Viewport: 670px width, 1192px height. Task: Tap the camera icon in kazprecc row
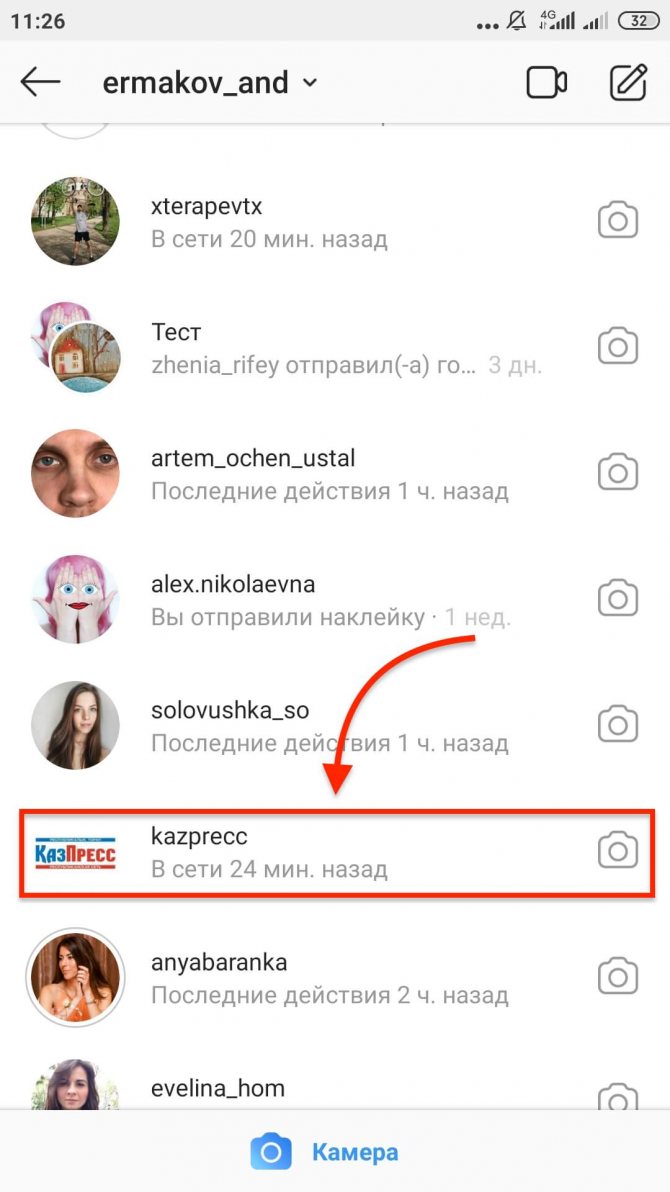pyautogui.click(x=618, y=851)
